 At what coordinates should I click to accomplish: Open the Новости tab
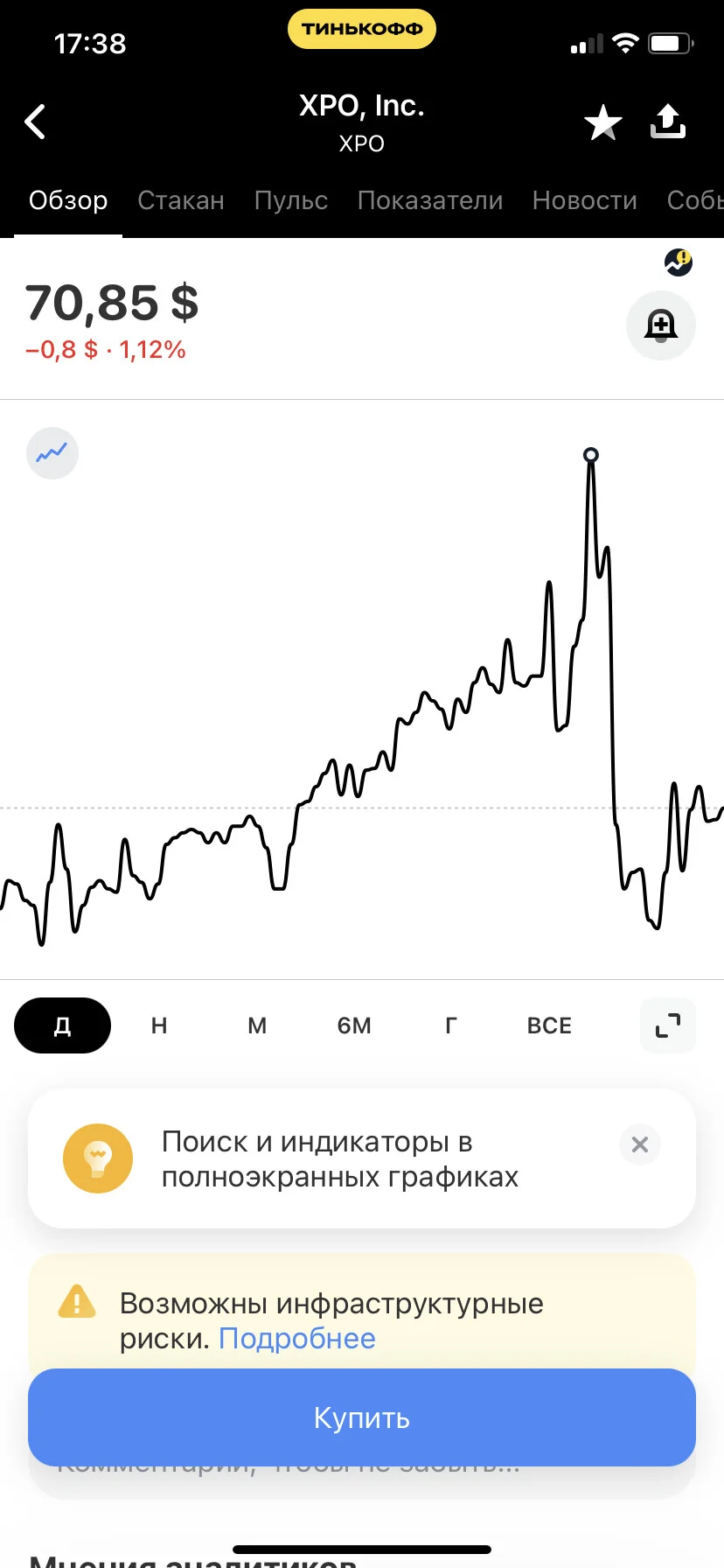(x=585, y=200)
